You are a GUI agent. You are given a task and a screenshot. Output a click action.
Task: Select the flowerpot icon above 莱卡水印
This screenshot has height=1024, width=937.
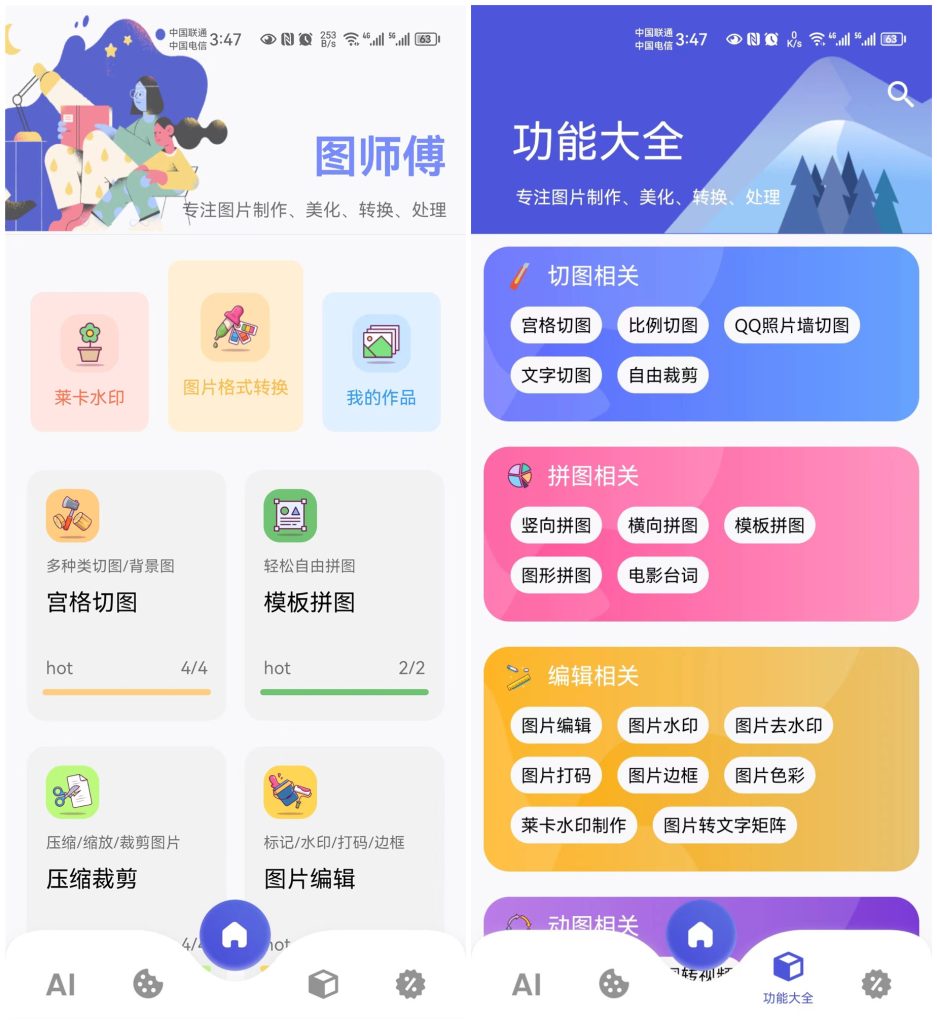point(89,337)
